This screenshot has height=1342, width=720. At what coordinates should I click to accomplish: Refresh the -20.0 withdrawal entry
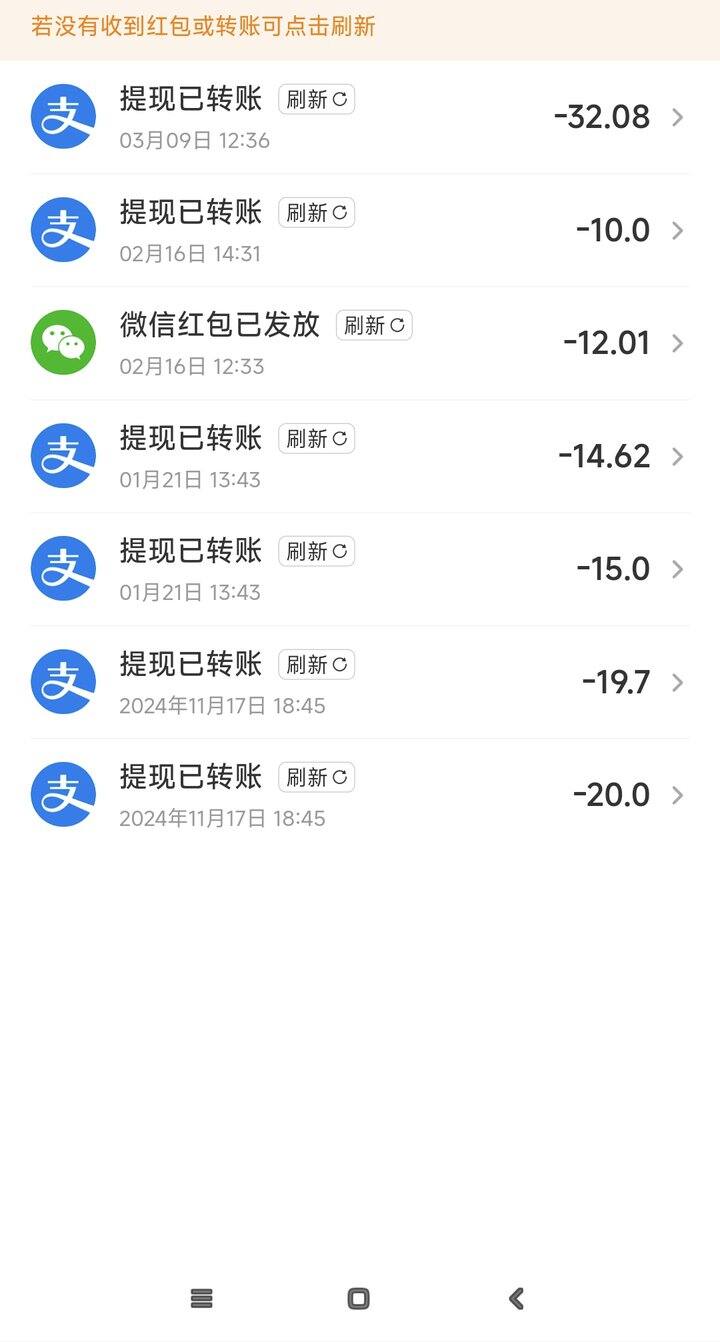(316, 777)
